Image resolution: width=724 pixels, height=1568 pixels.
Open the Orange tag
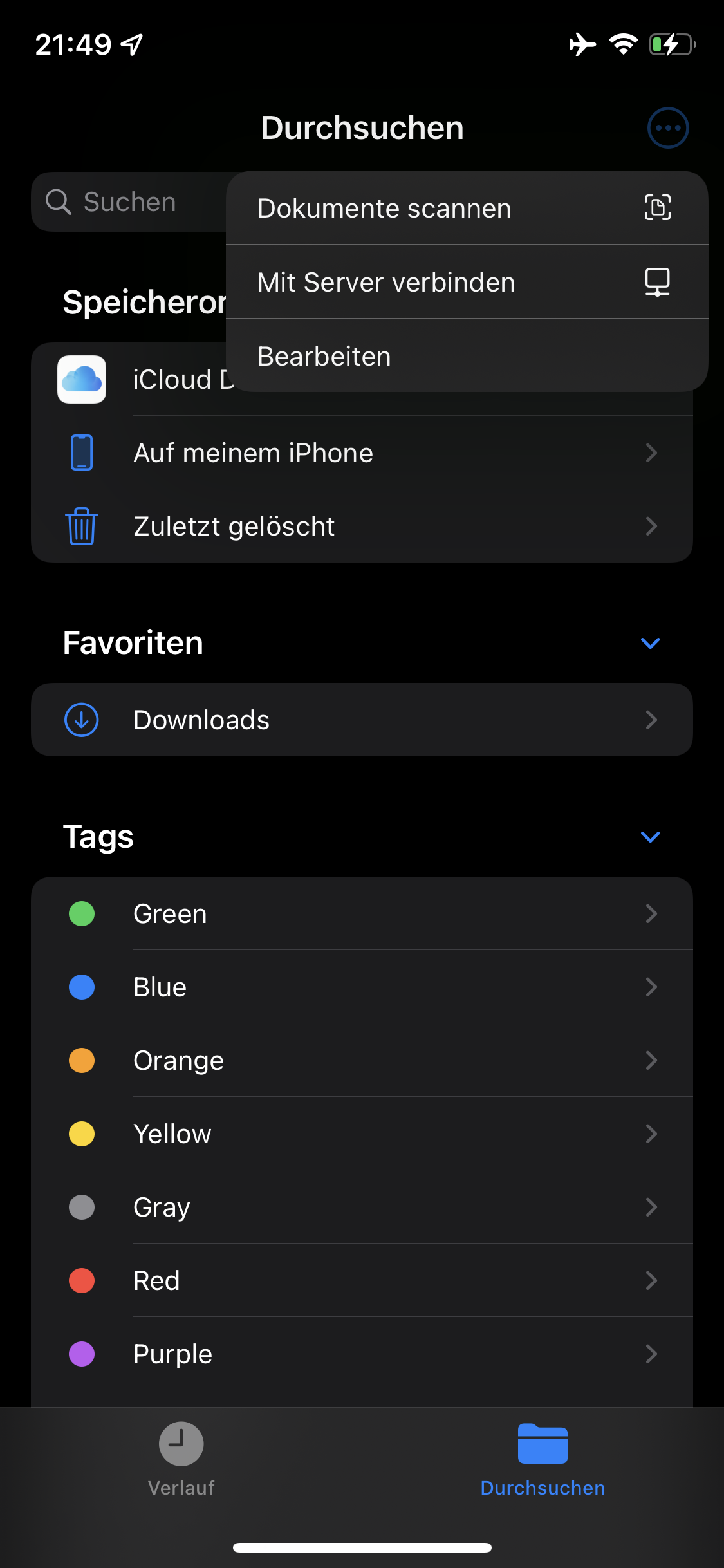(x=362, y=1060)
